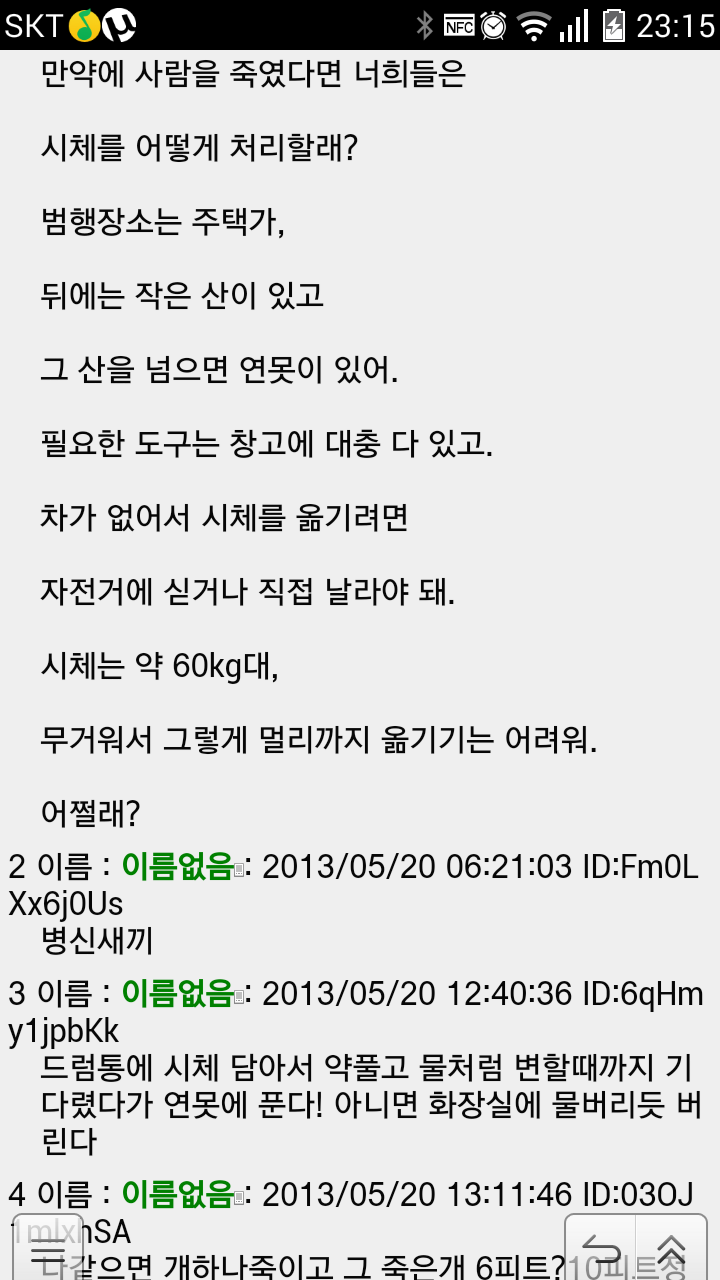
Task: Open 이름없음 name link on post 3
Action: (177, 994)
